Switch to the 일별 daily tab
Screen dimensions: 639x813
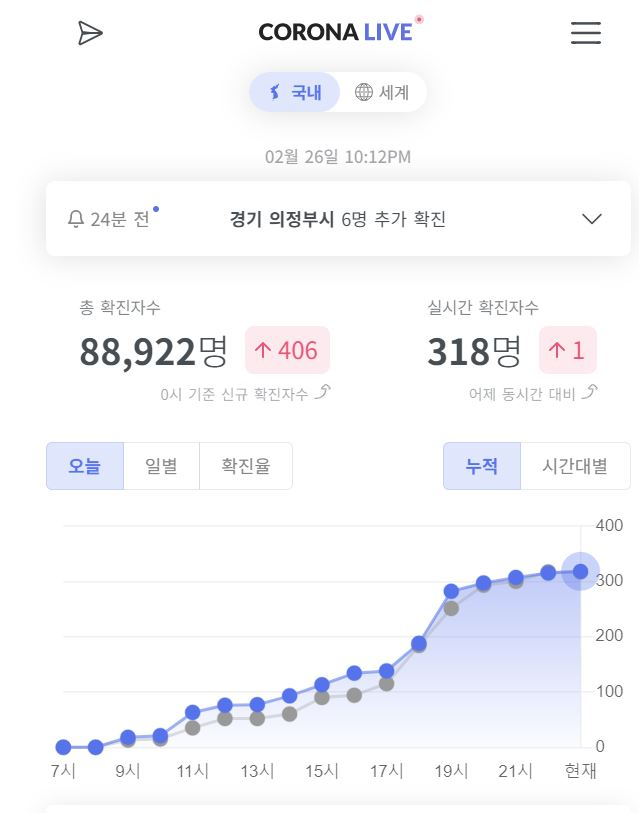point(161,466)
